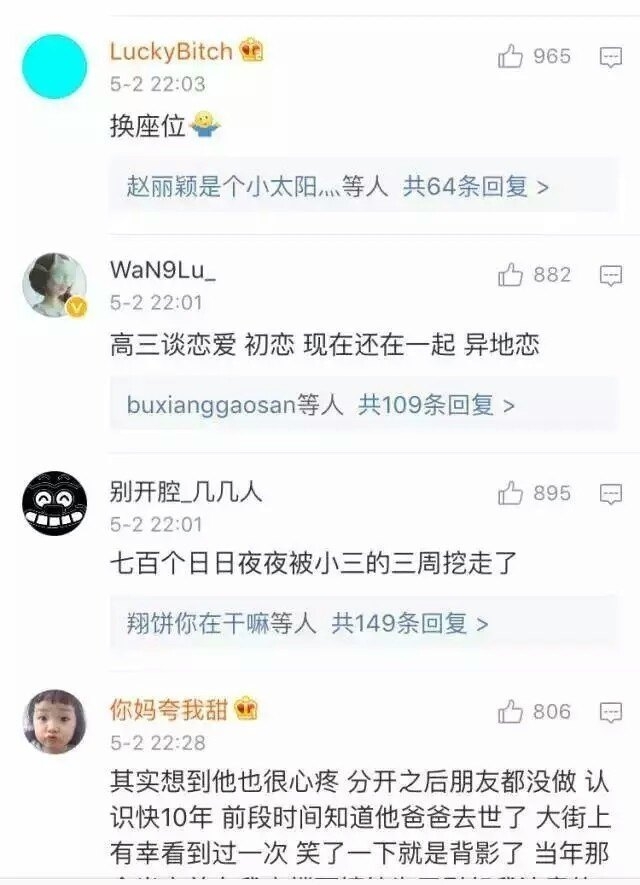Reply to 别开腔_几几人's comment
Image resolution: width=640 pixels, height=885 pixels.
(x=611, y=493)
